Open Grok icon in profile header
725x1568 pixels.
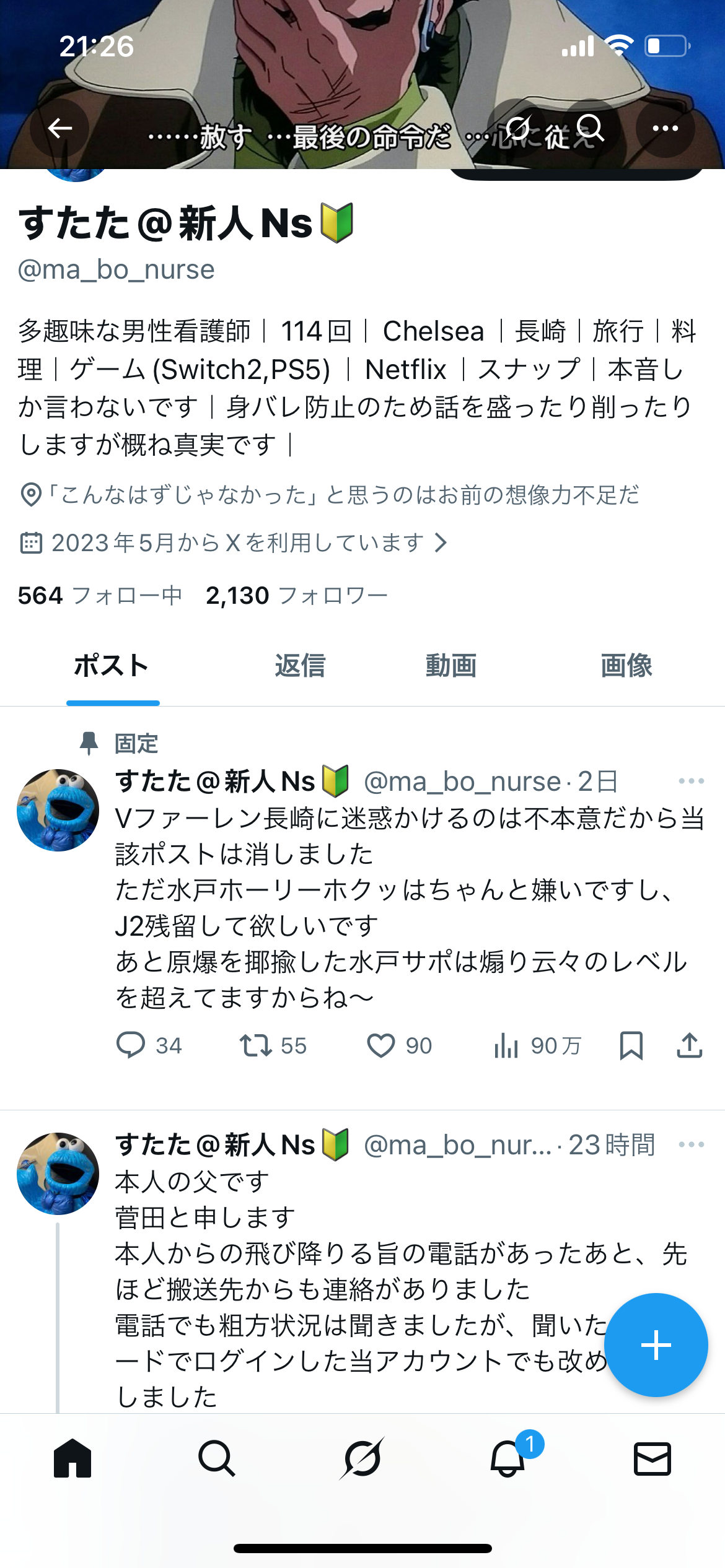[x=517, y=128]
